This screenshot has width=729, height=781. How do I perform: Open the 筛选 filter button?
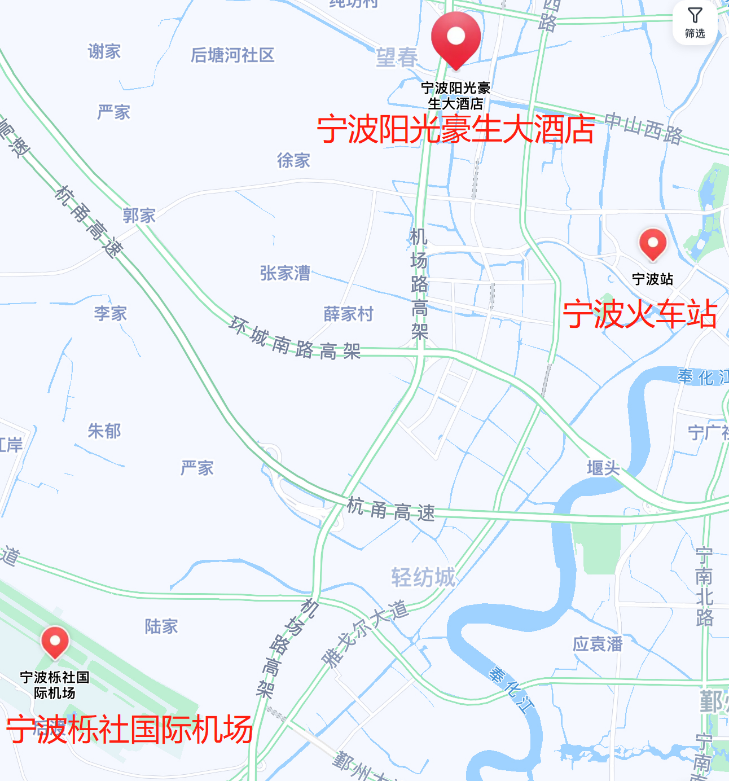click(x=695, y=22)
